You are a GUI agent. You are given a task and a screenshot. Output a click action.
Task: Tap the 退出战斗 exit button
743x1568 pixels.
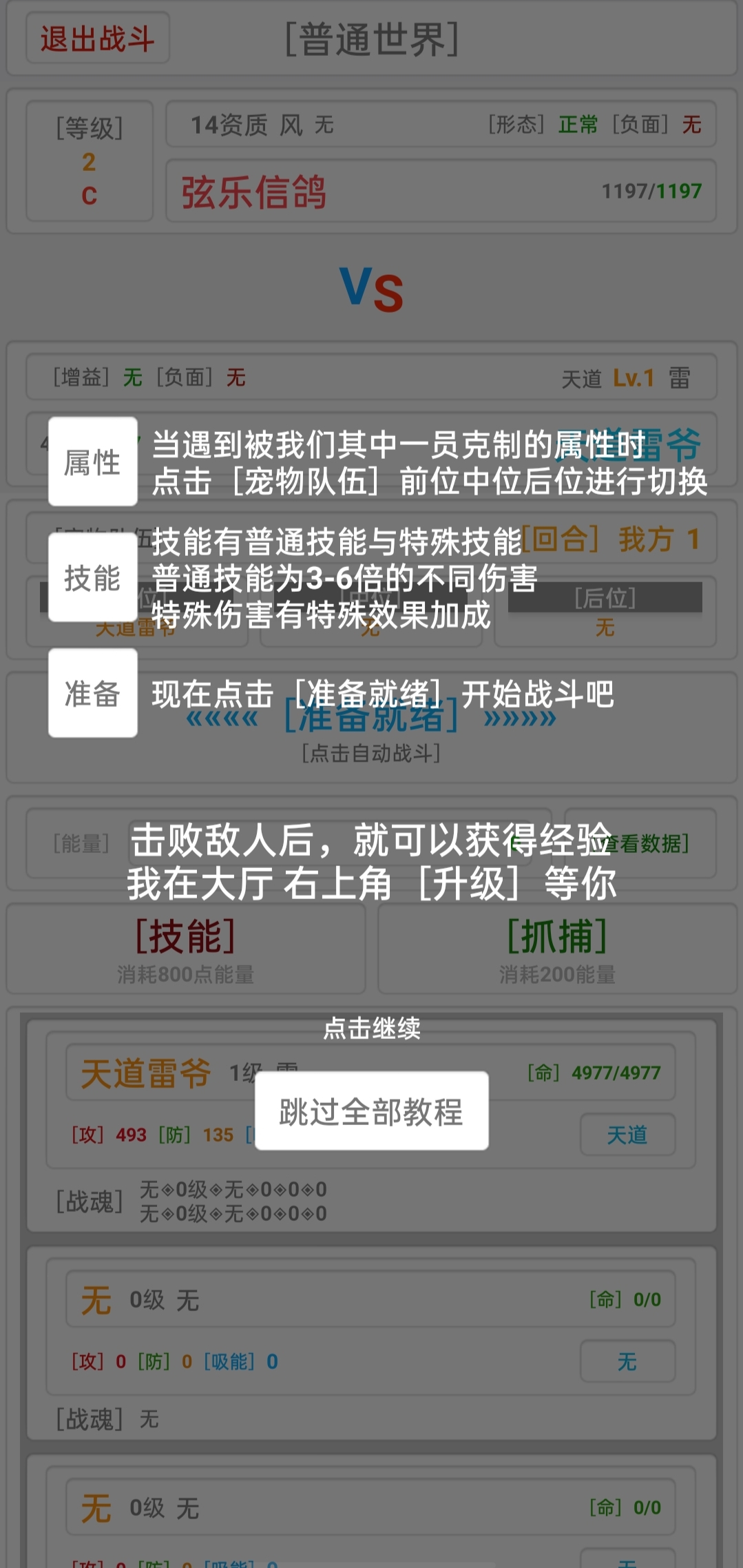96,39
